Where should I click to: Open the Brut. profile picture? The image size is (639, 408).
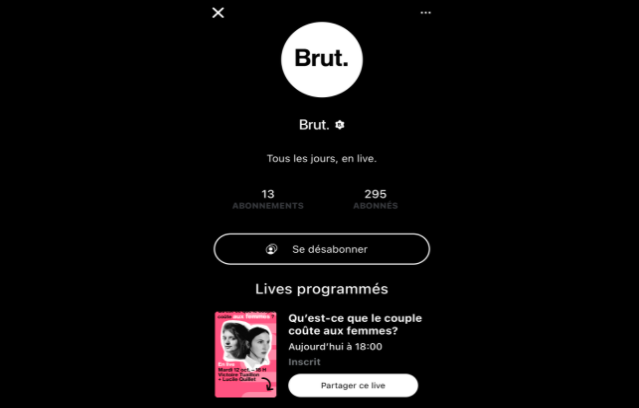[321, 59]
